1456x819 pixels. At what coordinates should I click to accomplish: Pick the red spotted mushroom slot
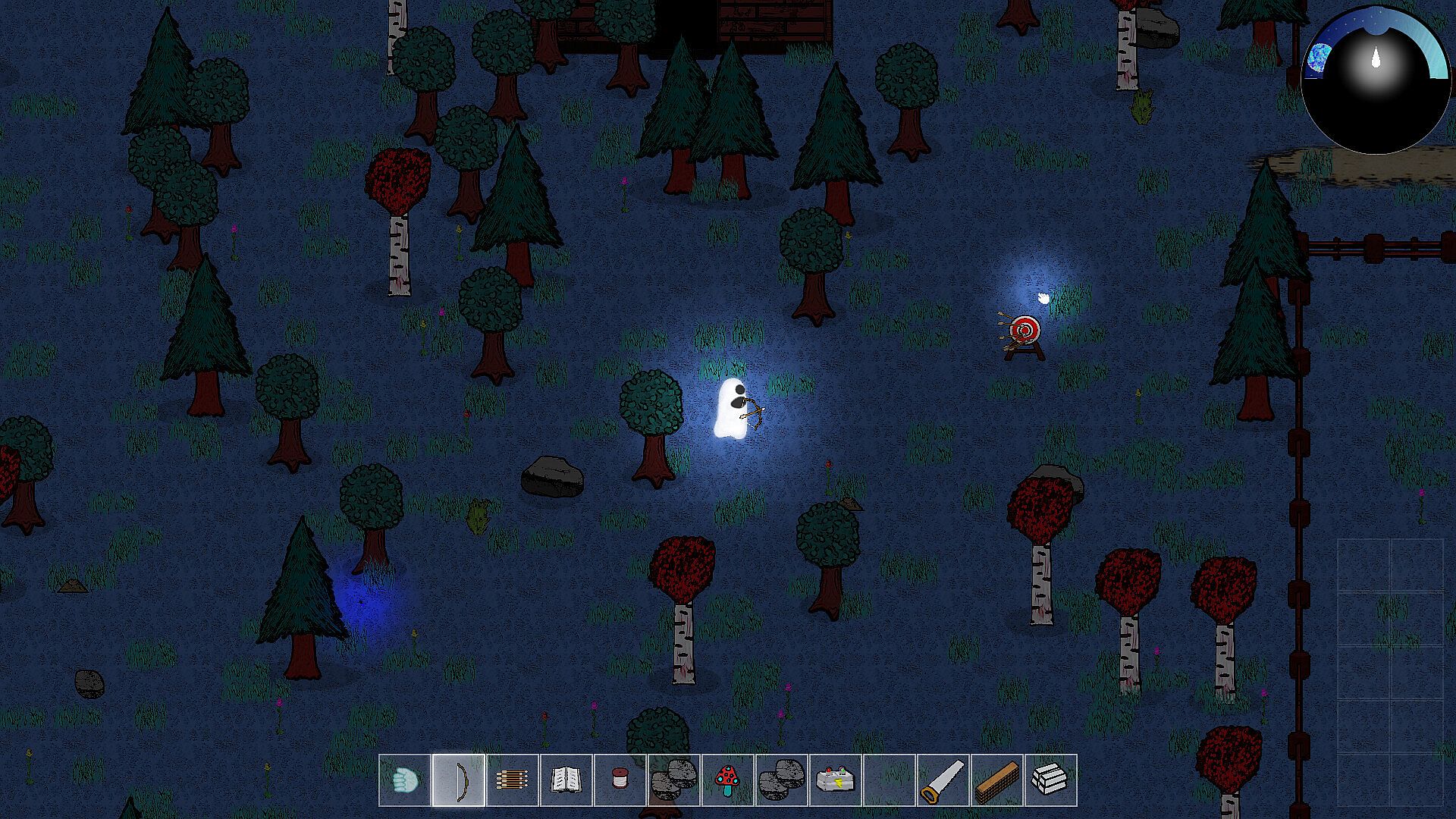(x=727, y=780)
